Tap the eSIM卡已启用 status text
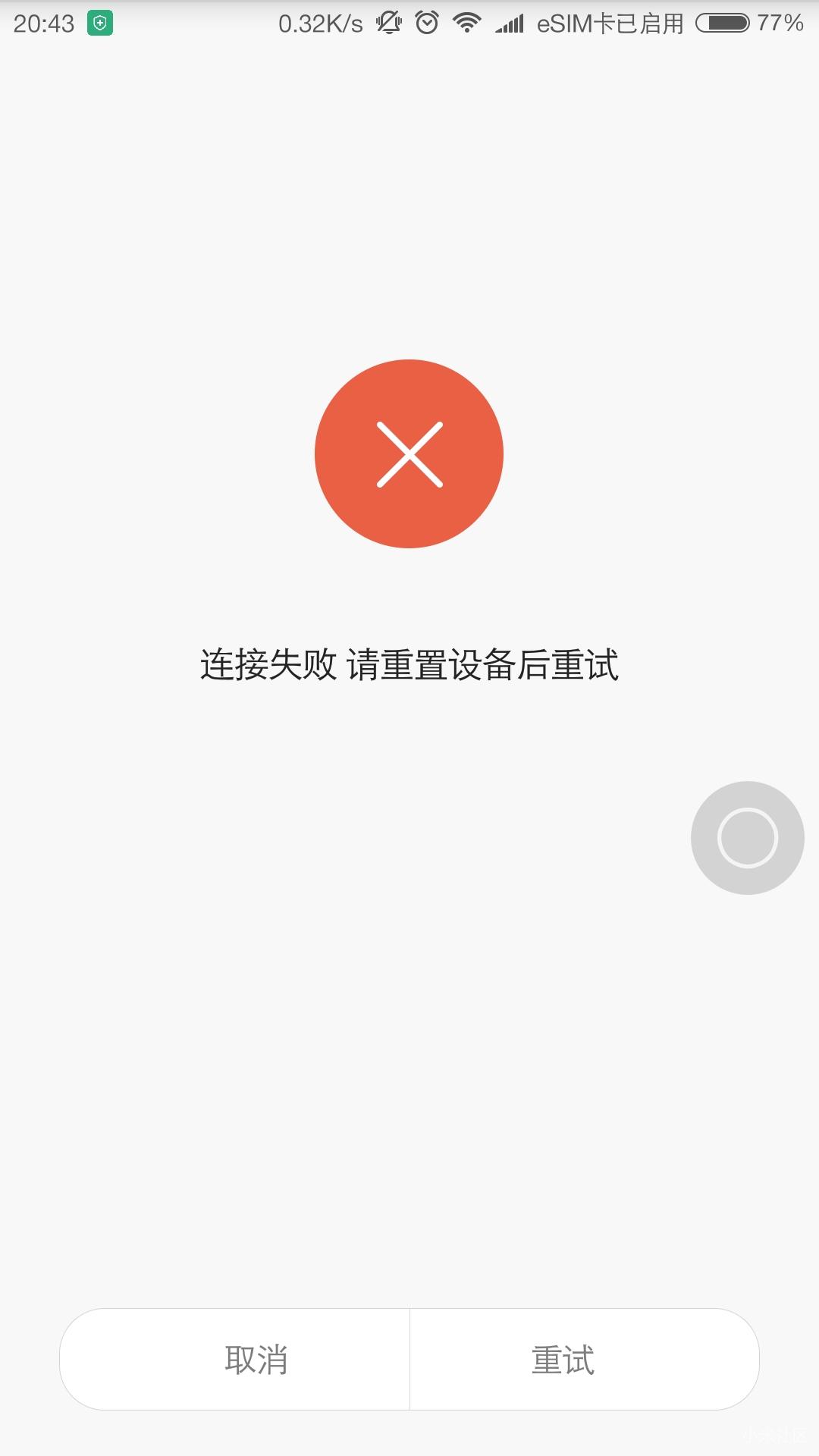 tap(609, 22)
